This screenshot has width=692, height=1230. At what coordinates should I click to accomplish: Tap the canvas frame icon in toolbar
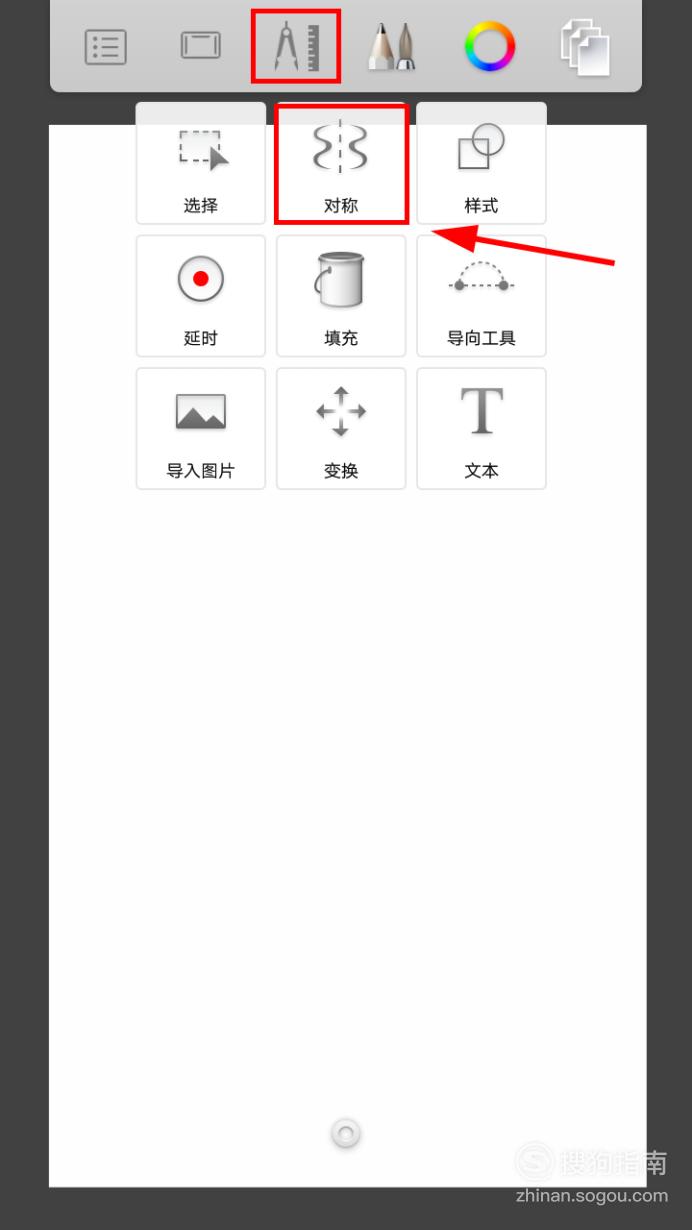[201, 46]
